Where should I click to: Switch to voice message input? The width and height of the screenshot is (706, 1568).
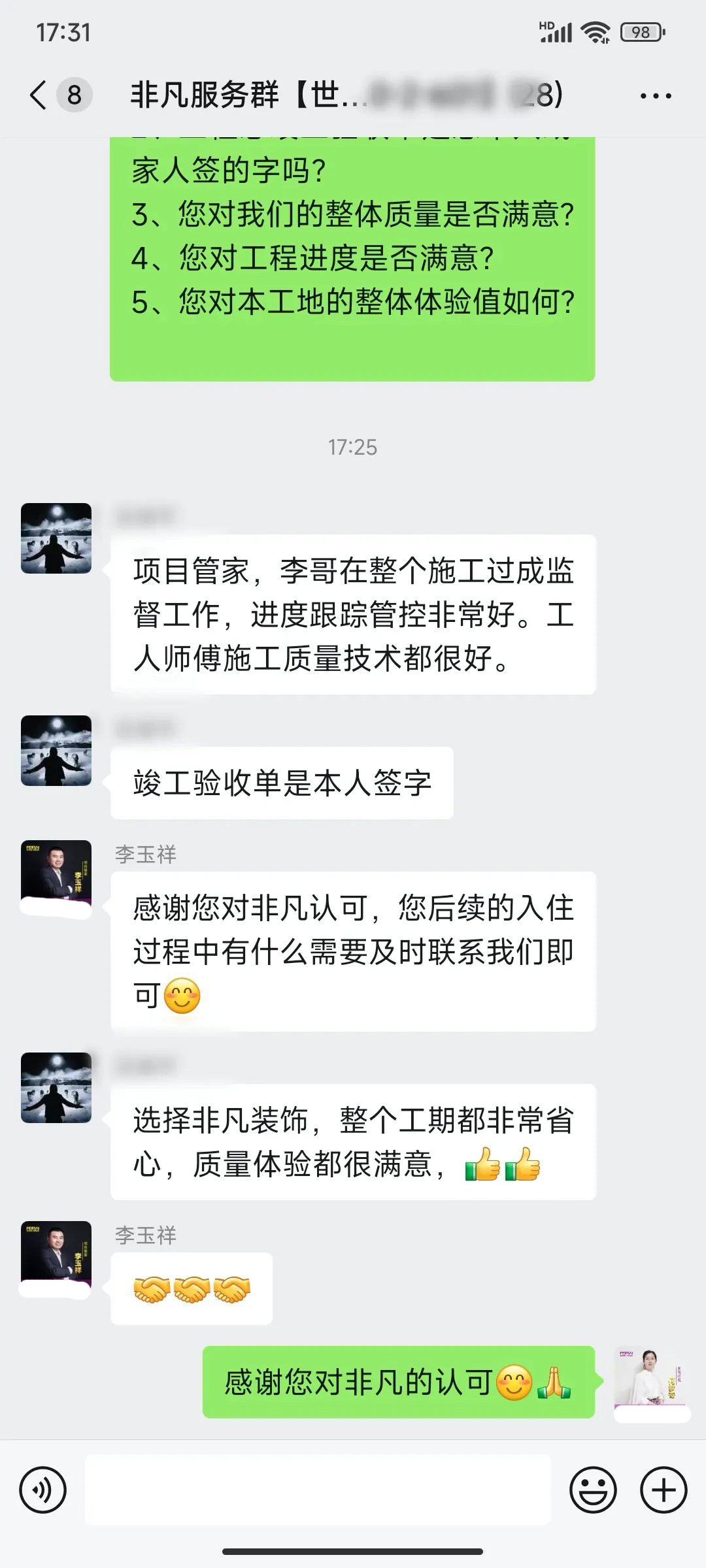(x=43, y=1490)
